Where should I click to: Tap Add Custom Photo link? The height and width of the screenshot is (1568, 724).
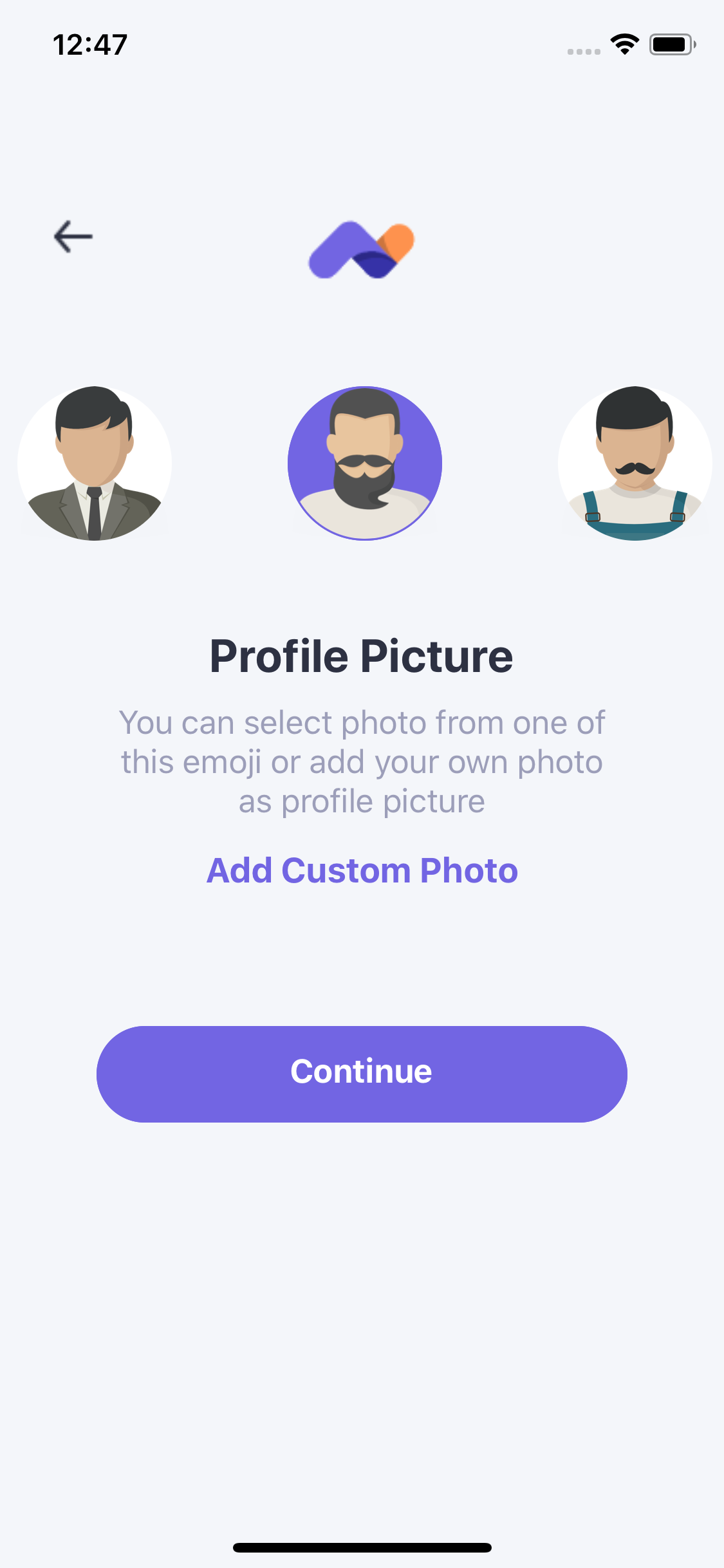(x=362, y=870)
